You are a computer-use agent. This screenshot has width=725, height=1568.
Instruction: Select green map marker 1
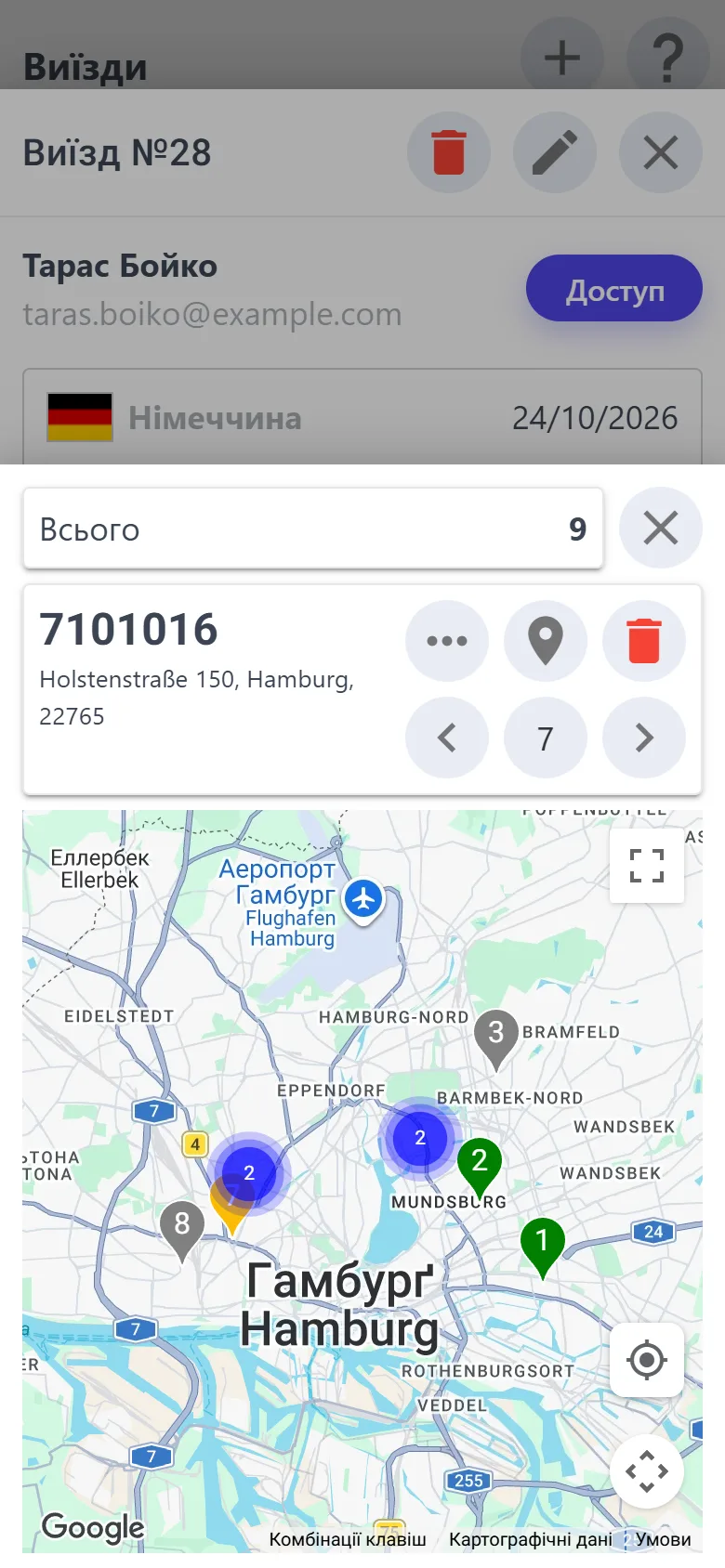coord(543,1247)
